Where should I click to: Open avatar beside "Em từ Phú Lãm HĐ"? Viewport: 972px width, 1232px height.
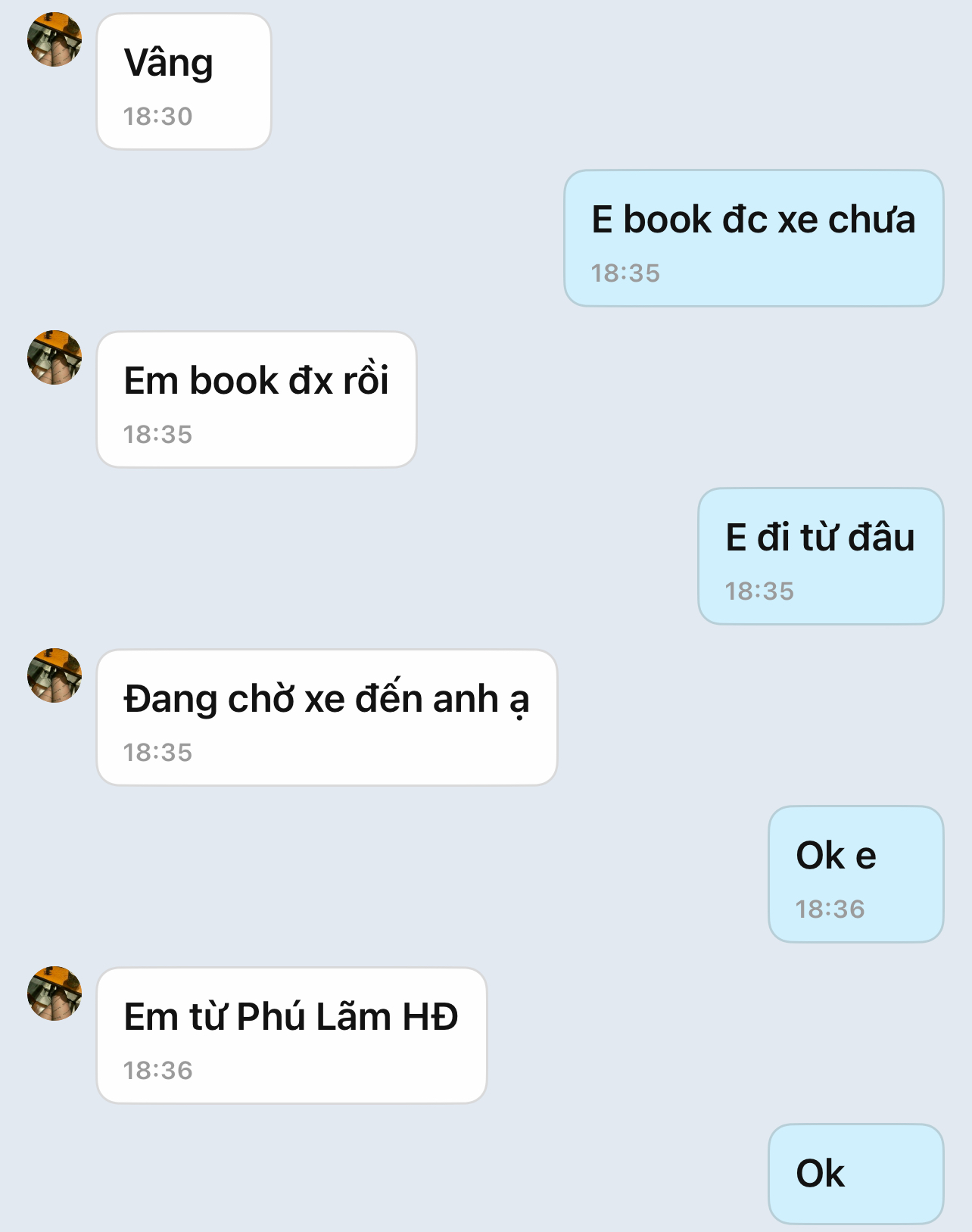(x=55, y=993)
